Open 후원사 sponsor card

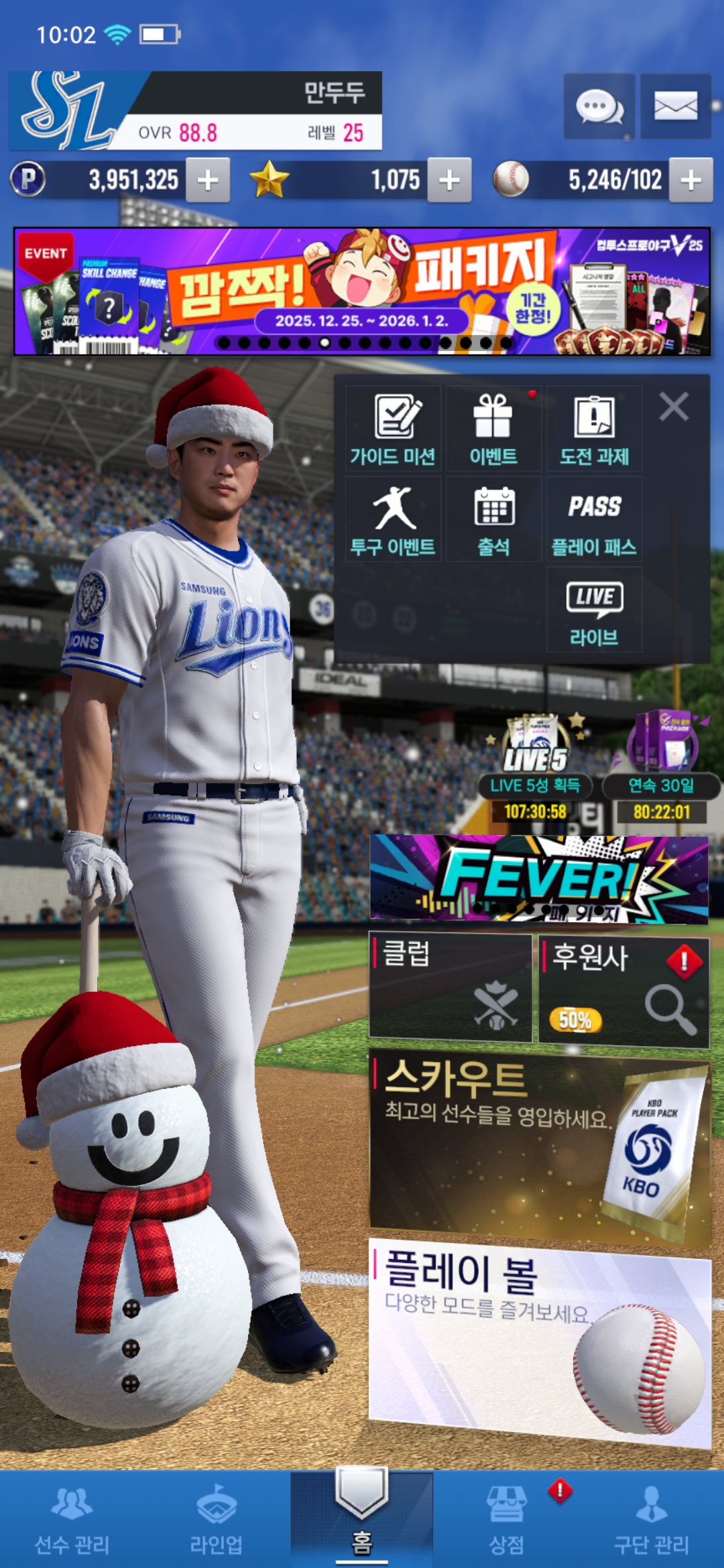(623, 992)
